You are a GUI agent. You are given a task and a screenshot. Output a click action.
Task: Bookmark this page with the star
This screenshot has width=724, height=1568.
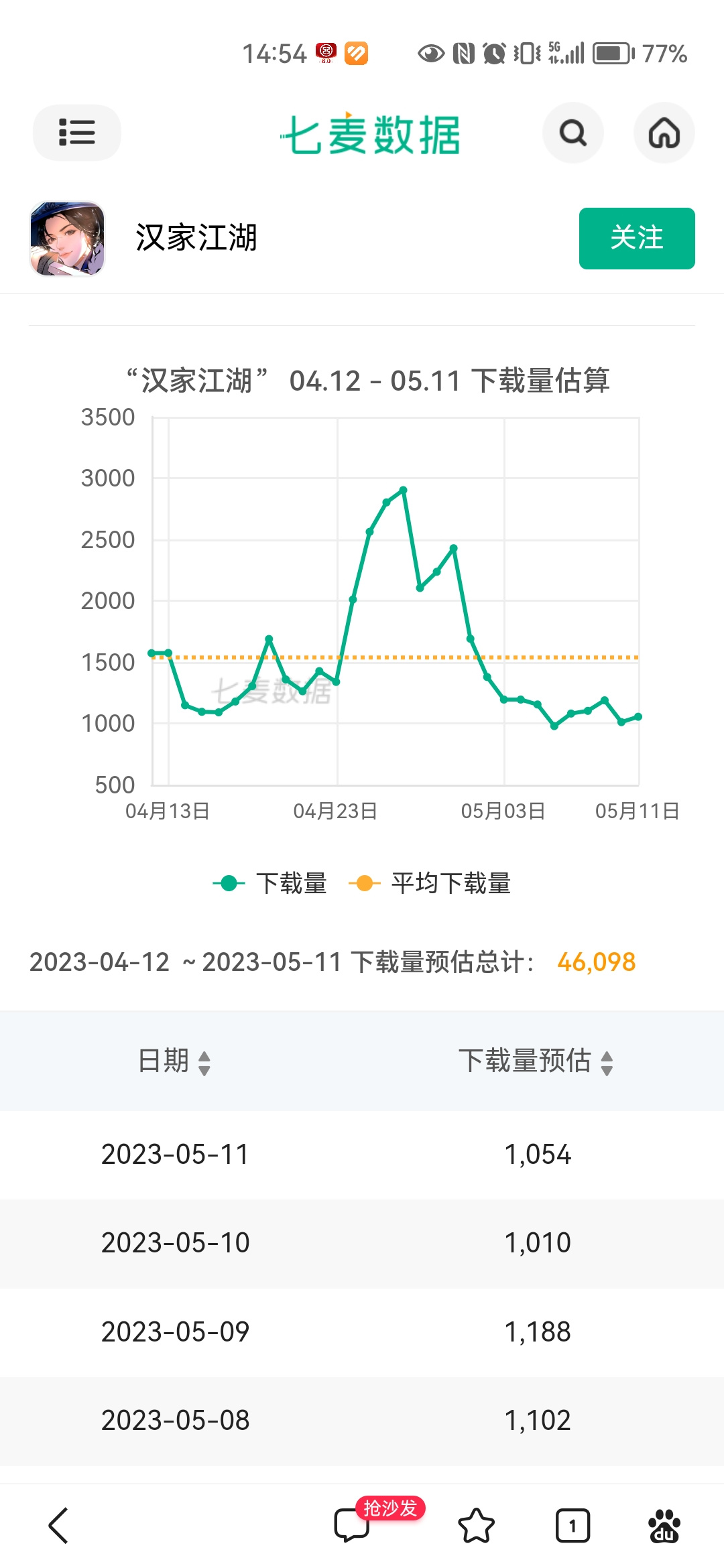point(477,1526)
